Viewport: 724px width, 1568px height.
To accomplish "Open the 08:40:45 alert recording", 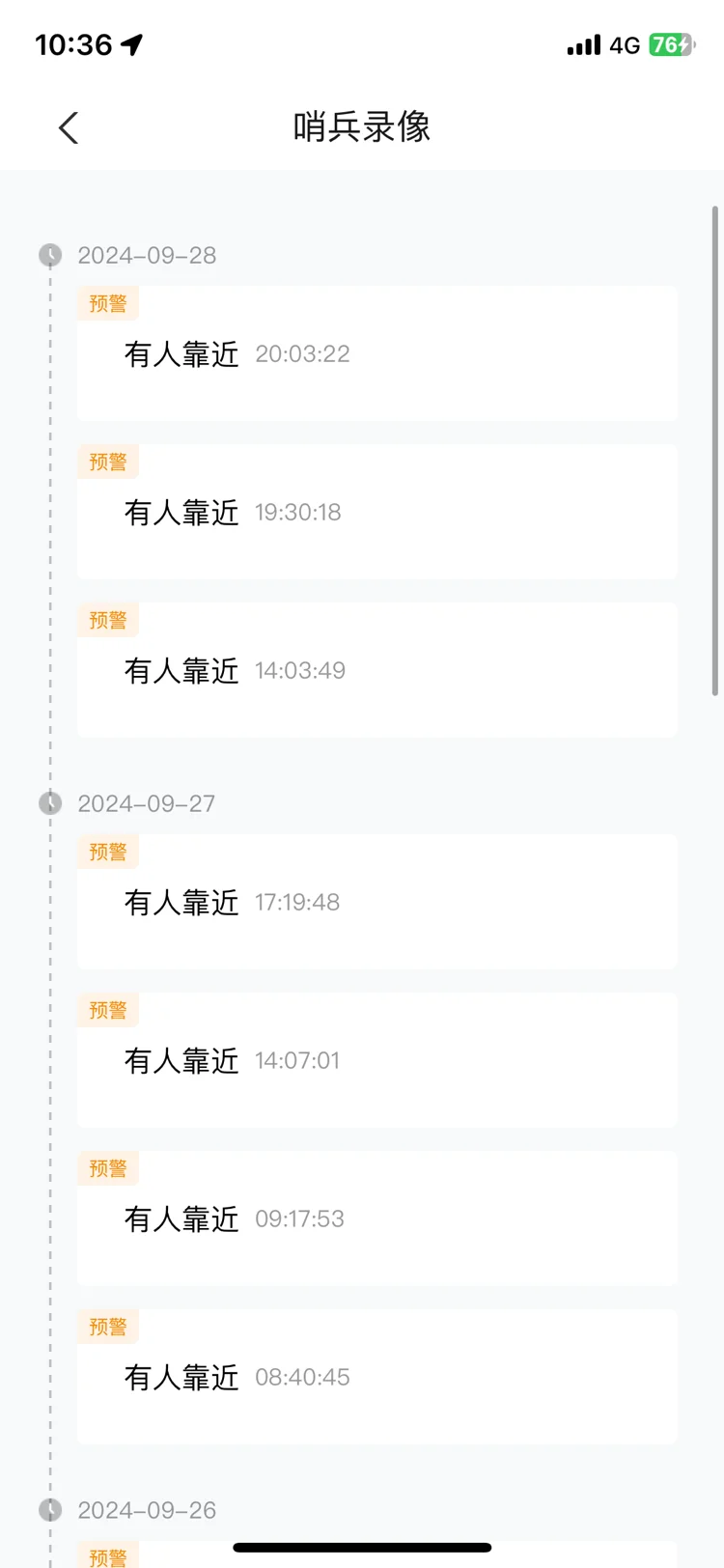I will point(376,1378).
